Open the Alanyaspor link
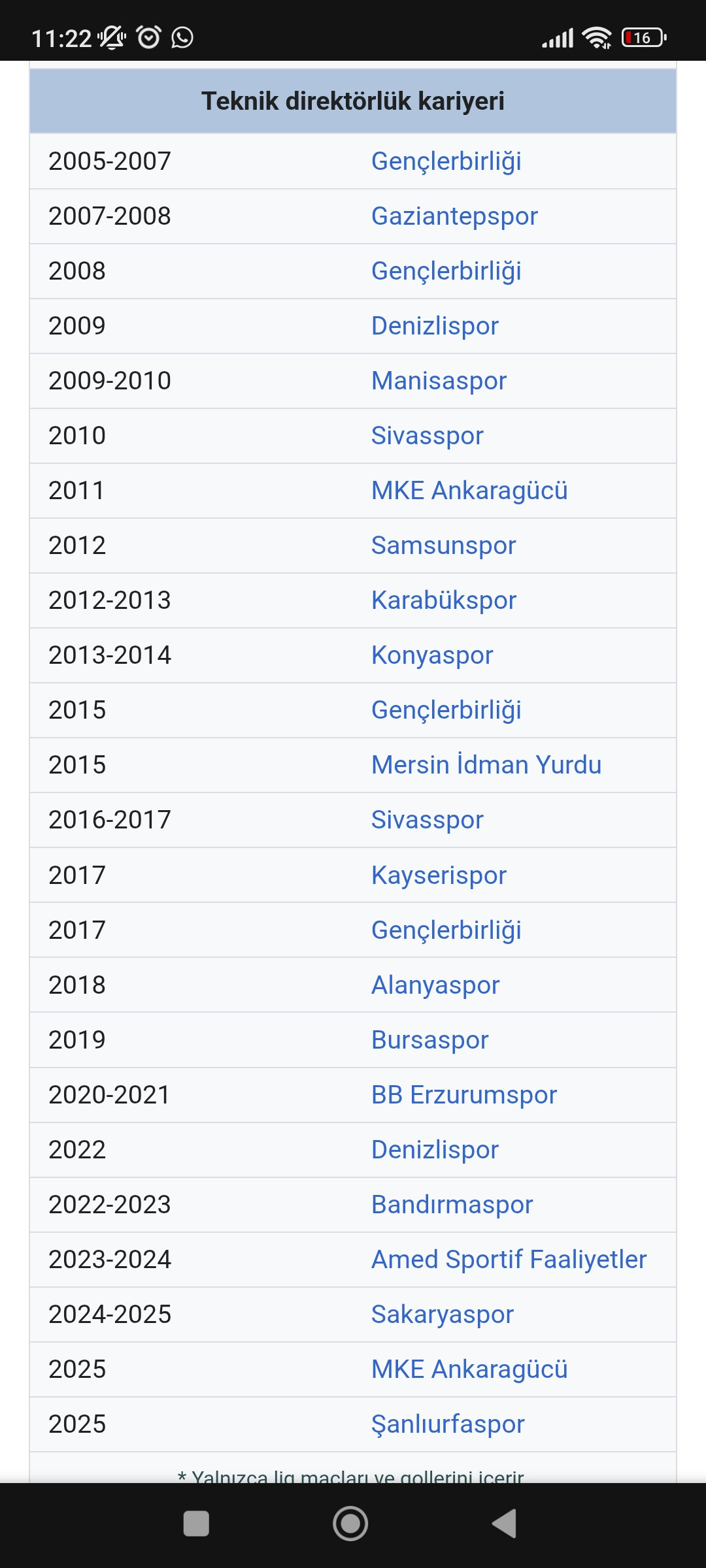Viewport: 706px width, 1568px height. pos(435,985)
